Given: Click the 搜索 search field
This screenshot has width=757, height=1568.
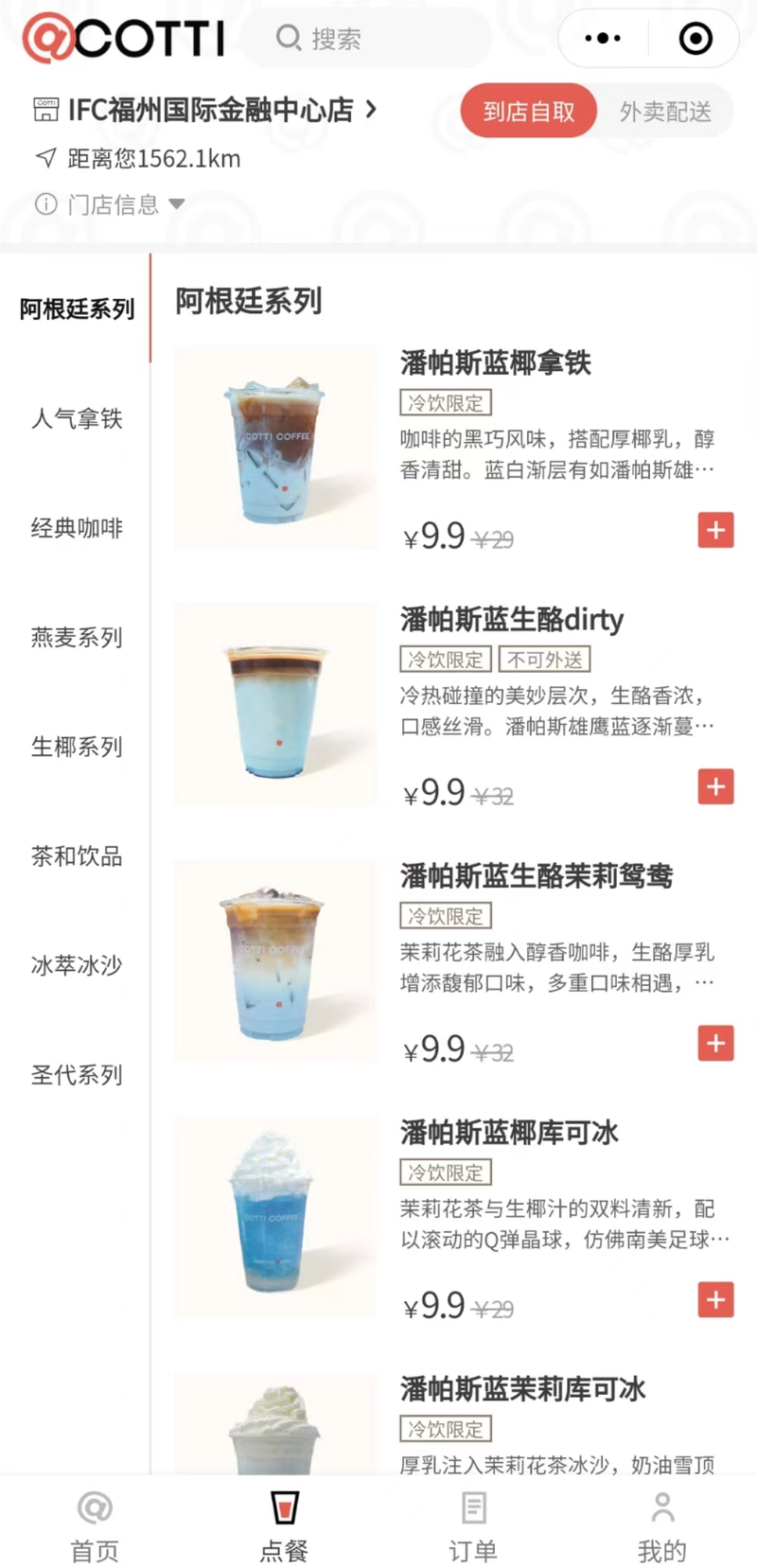Looking at the screenshot, I should tap(364, 38).
